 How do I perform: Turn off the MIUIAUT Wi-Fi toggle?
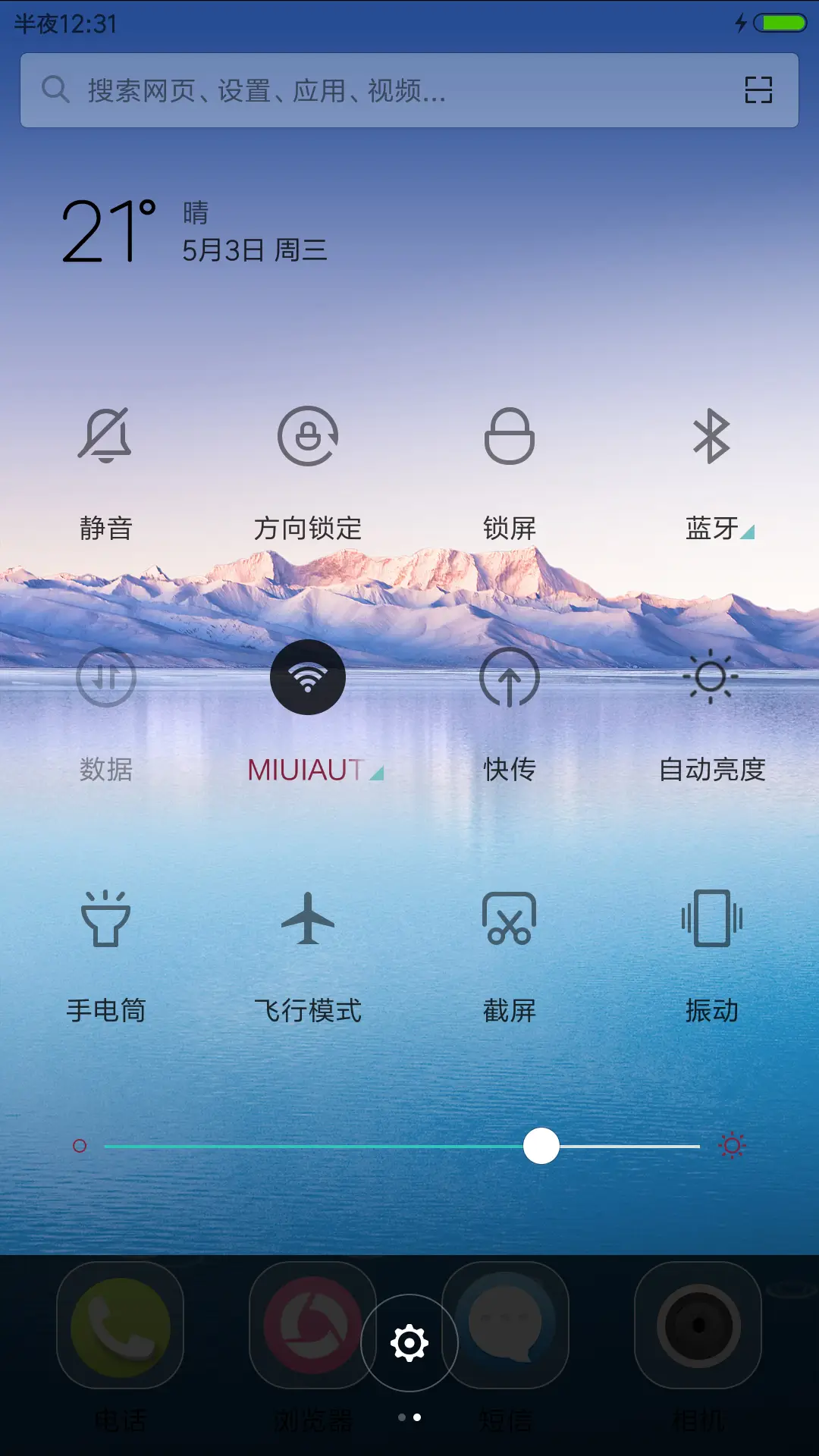[307, 677]
